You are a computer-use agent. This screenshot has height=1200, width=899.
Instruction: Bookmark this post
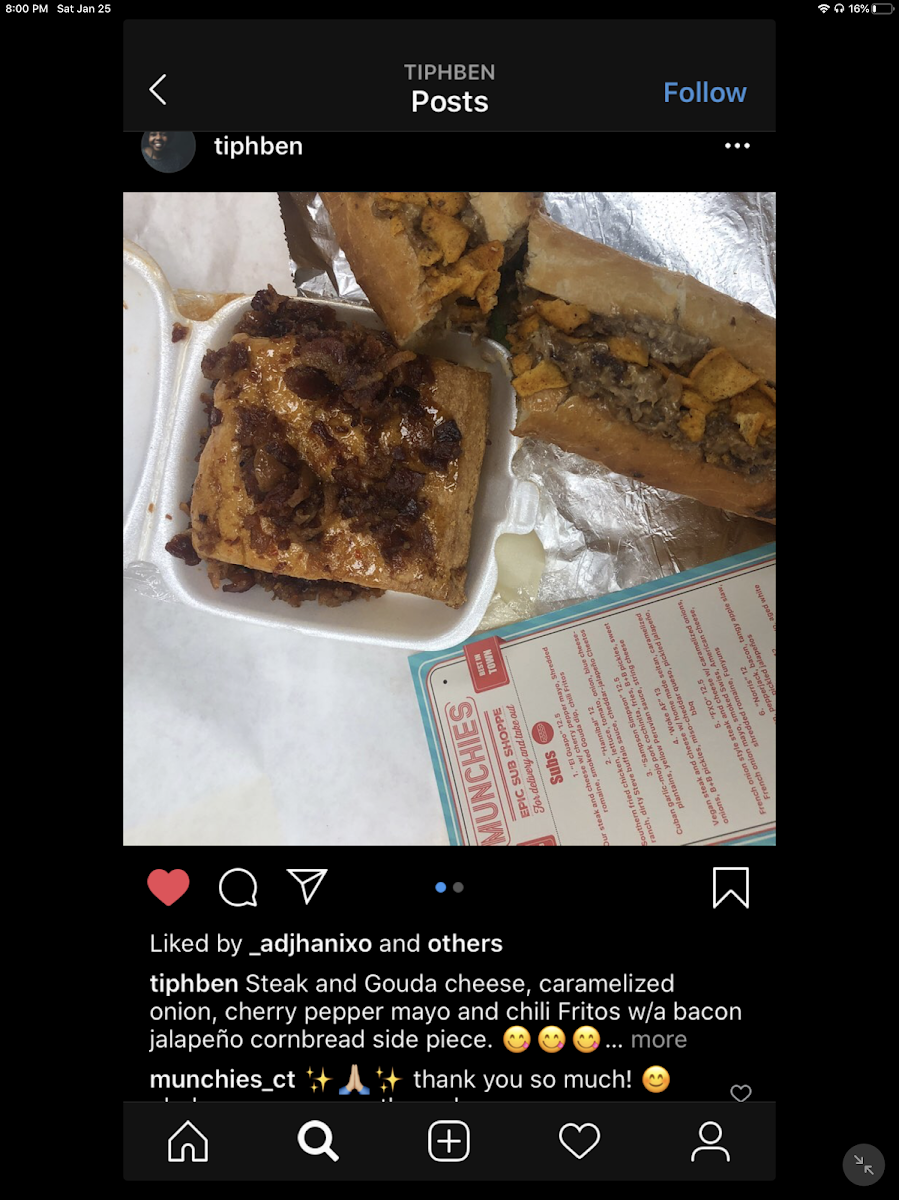[x=731, y=887]
